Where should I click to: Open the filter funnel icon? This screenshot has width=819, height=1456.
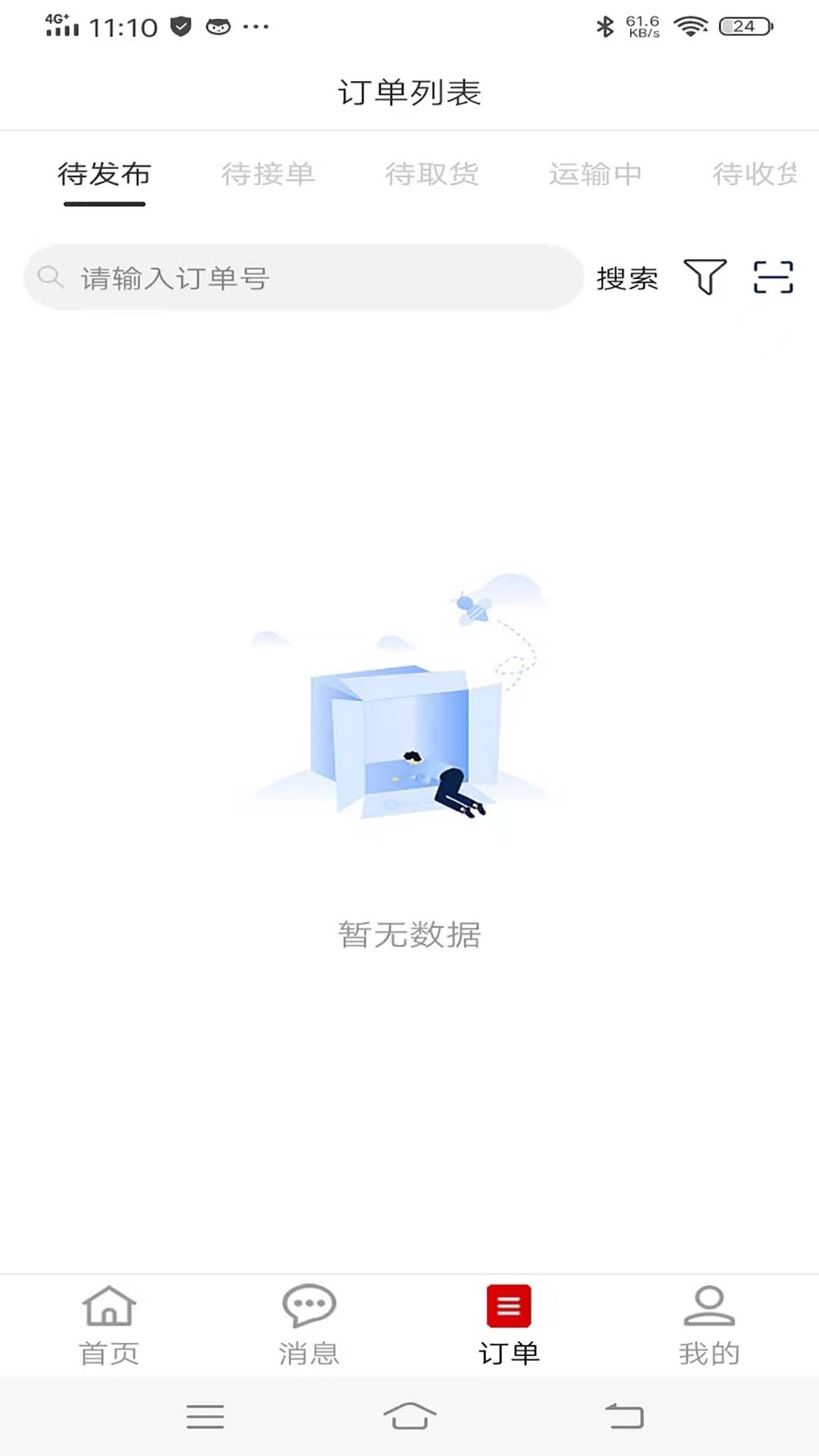[x=704, y=278]
